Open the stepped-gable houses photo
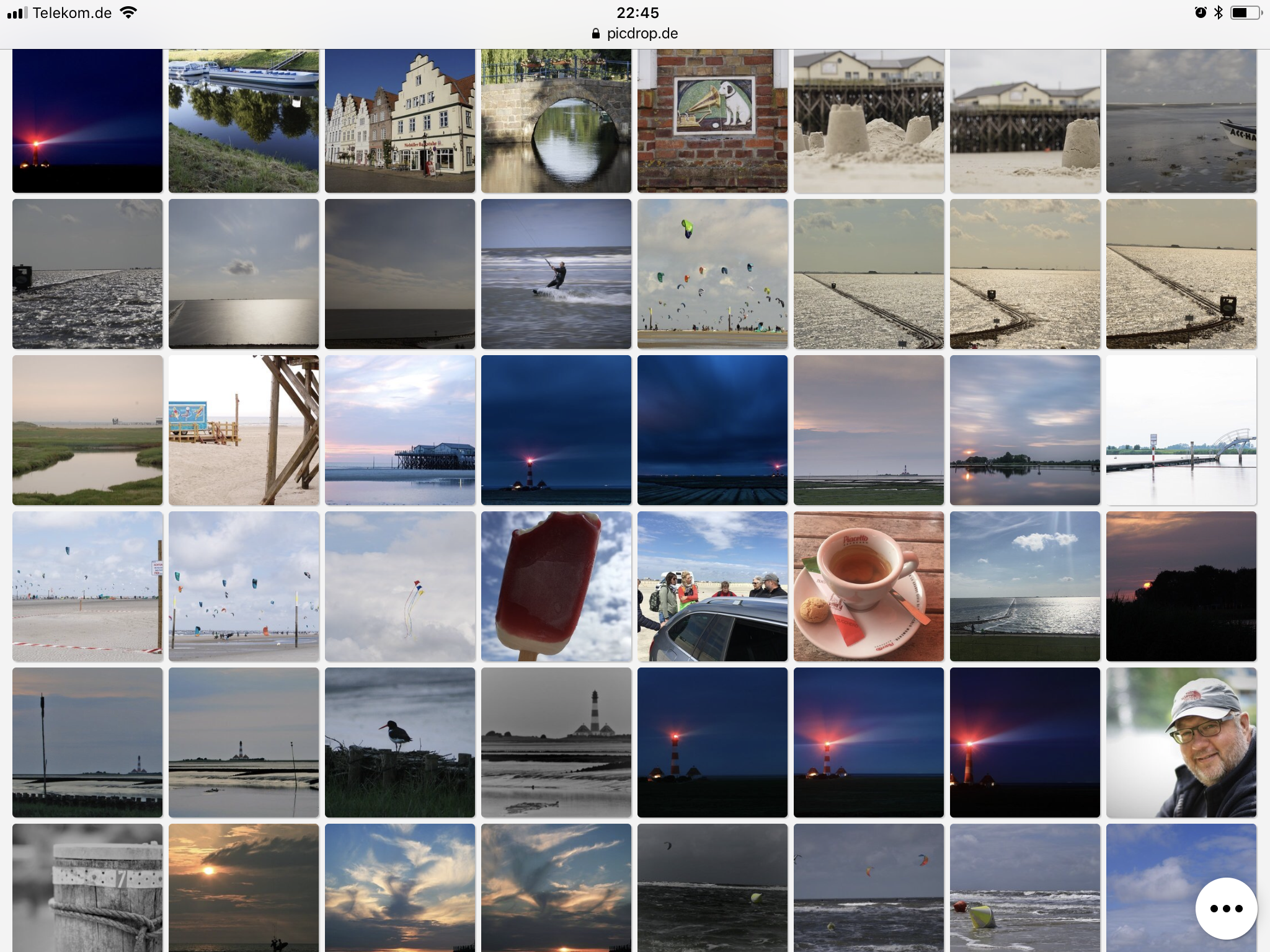This screenshot has height=952, width=1270. [400, 121]
